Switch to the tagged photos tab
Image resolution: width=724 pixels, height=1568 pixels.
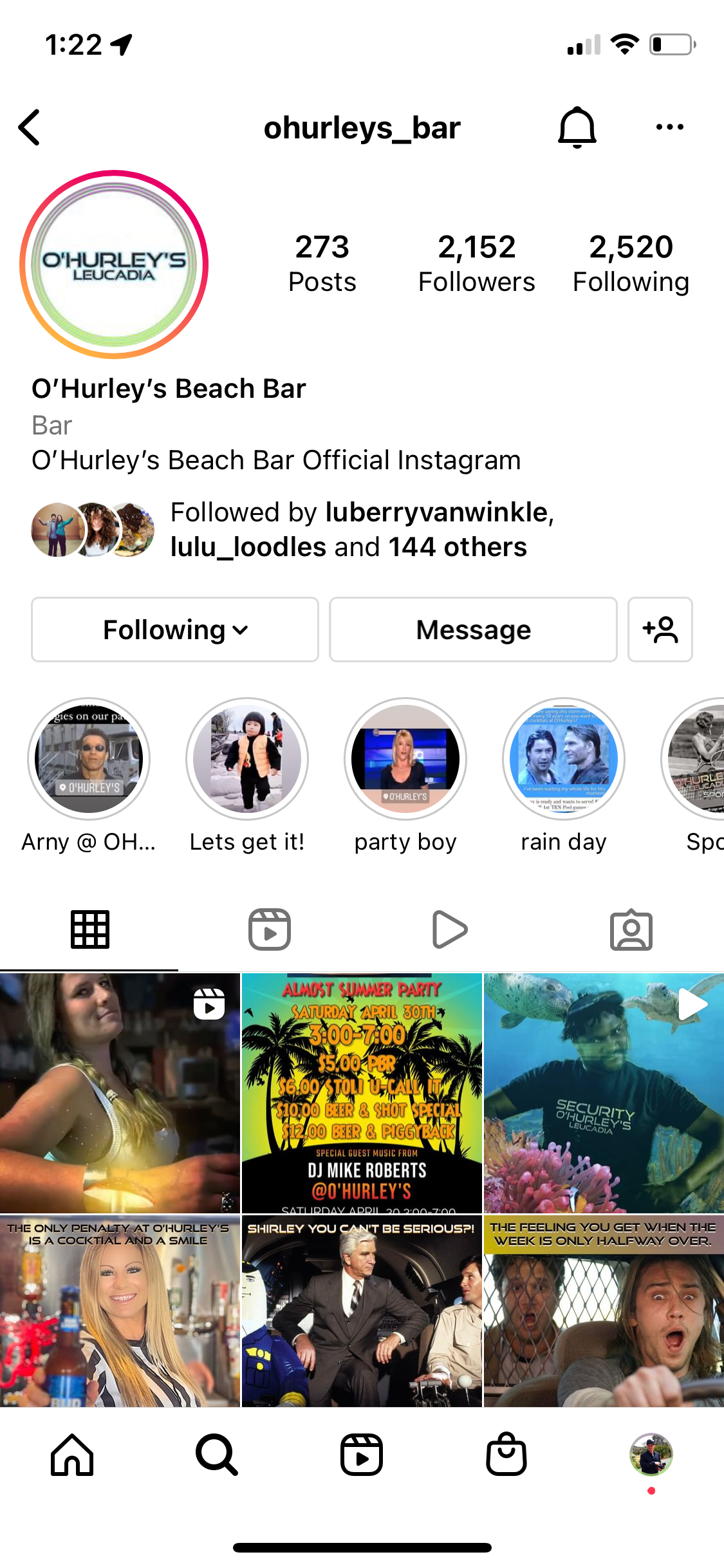(631, 929)
